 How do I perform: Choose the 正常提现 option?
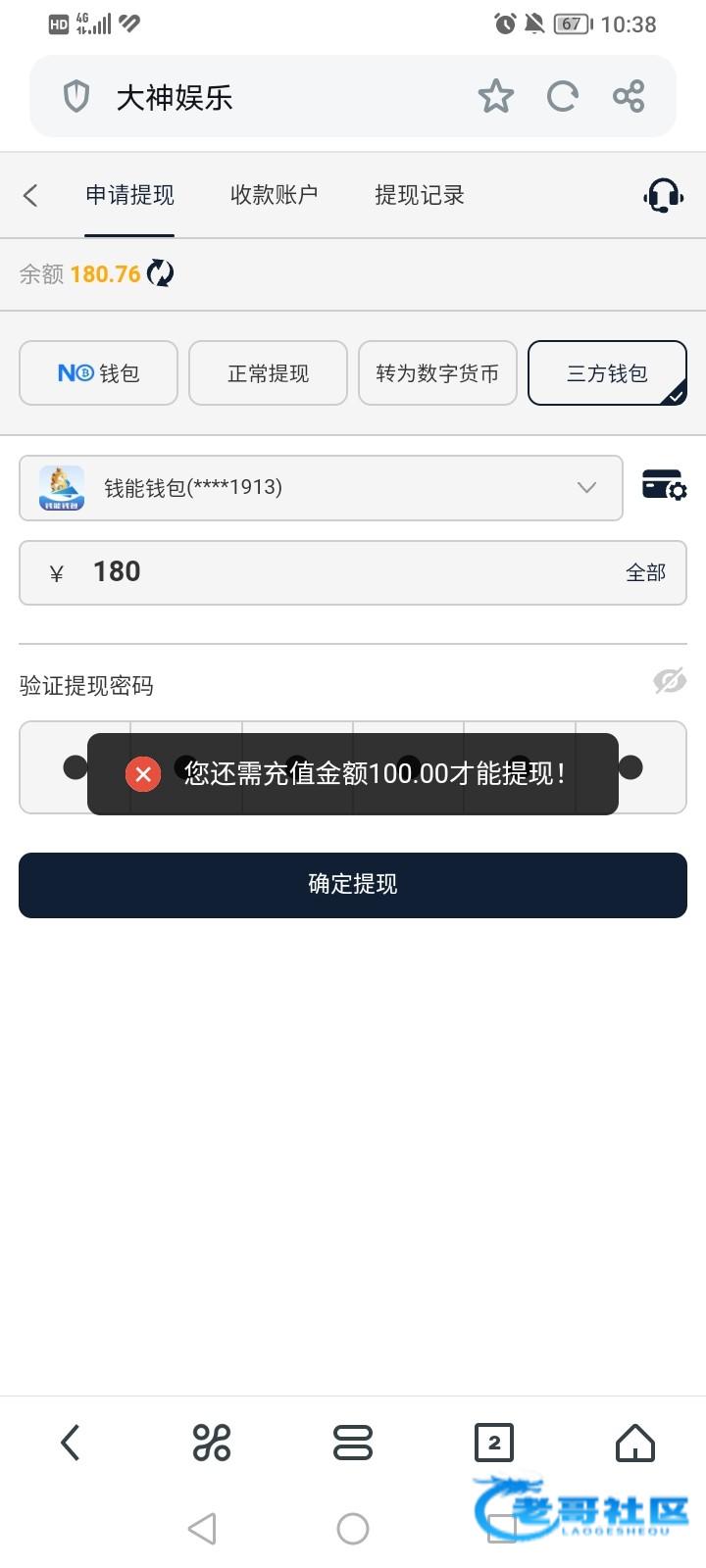[x=268, y=372]
